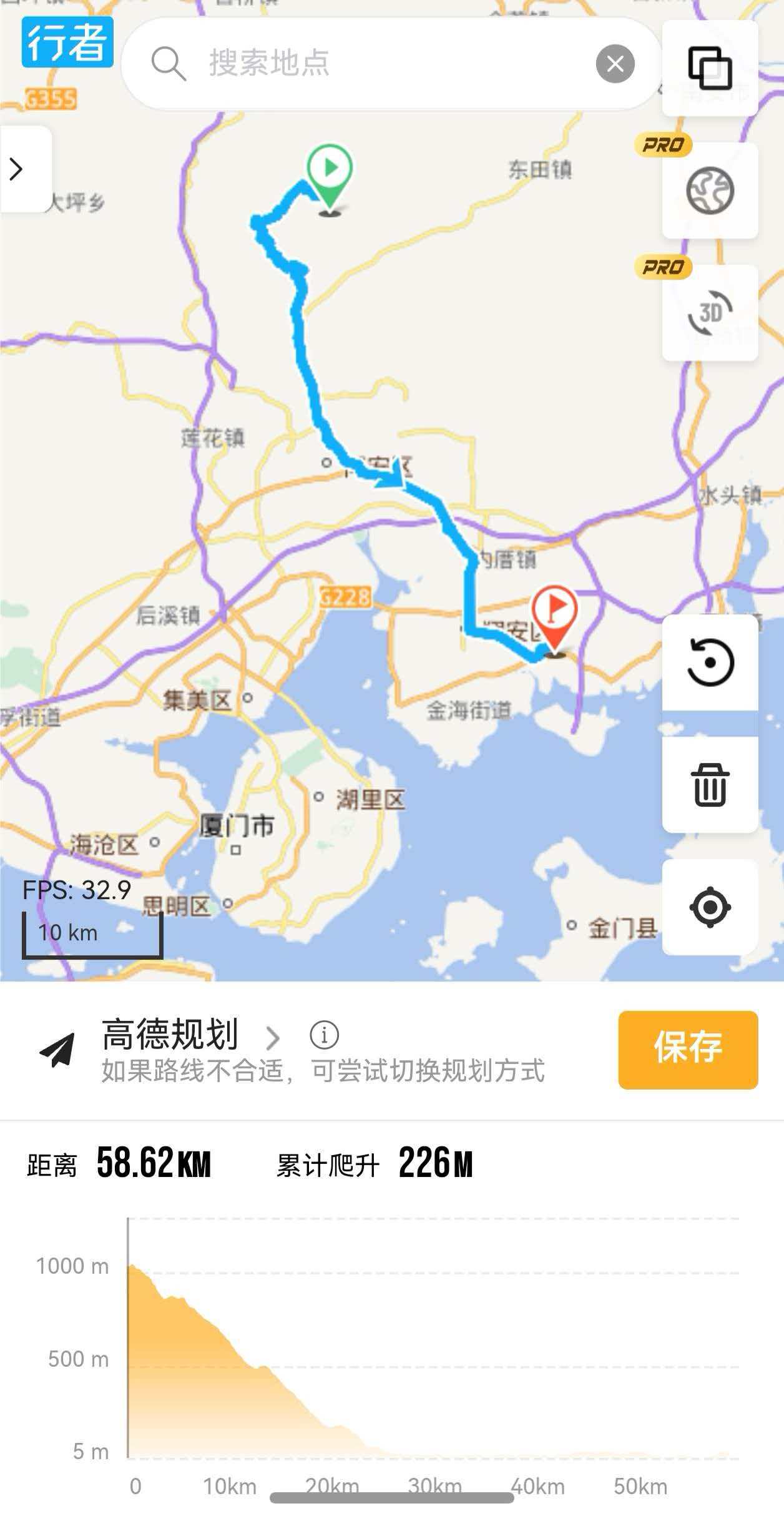The width and height of the screenshot is (784, 1516).
Task: Center the map on my location
Action: [710, 907]
